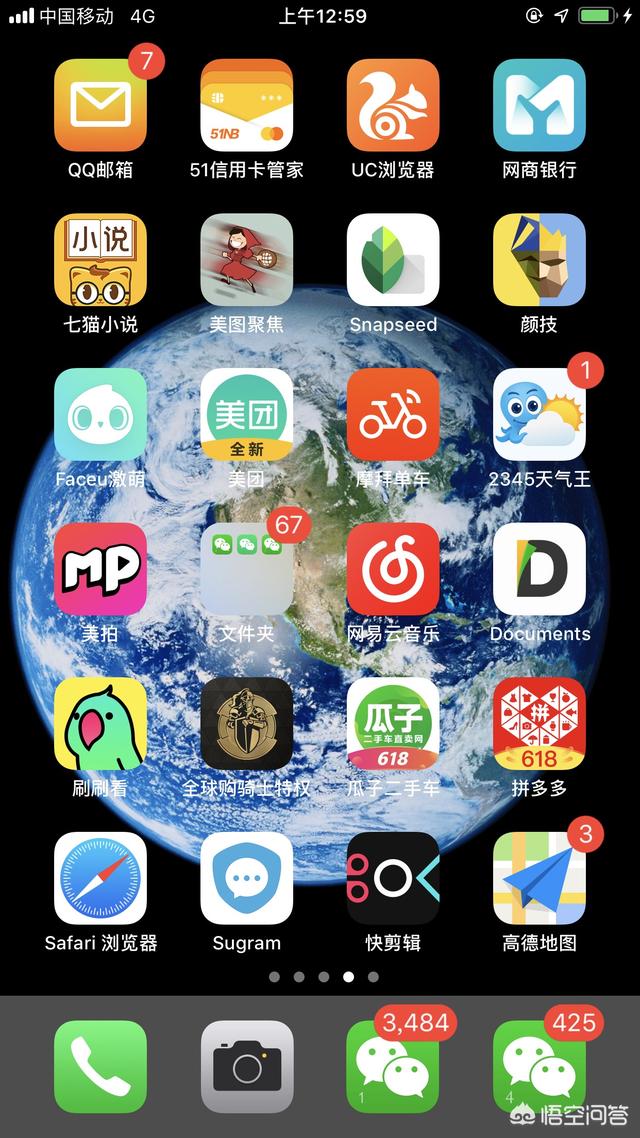Image resolution: width=640 pixels, height=1138 pixels.
Task: Launch 七猫小说 reading app
Action: (100, 260)
